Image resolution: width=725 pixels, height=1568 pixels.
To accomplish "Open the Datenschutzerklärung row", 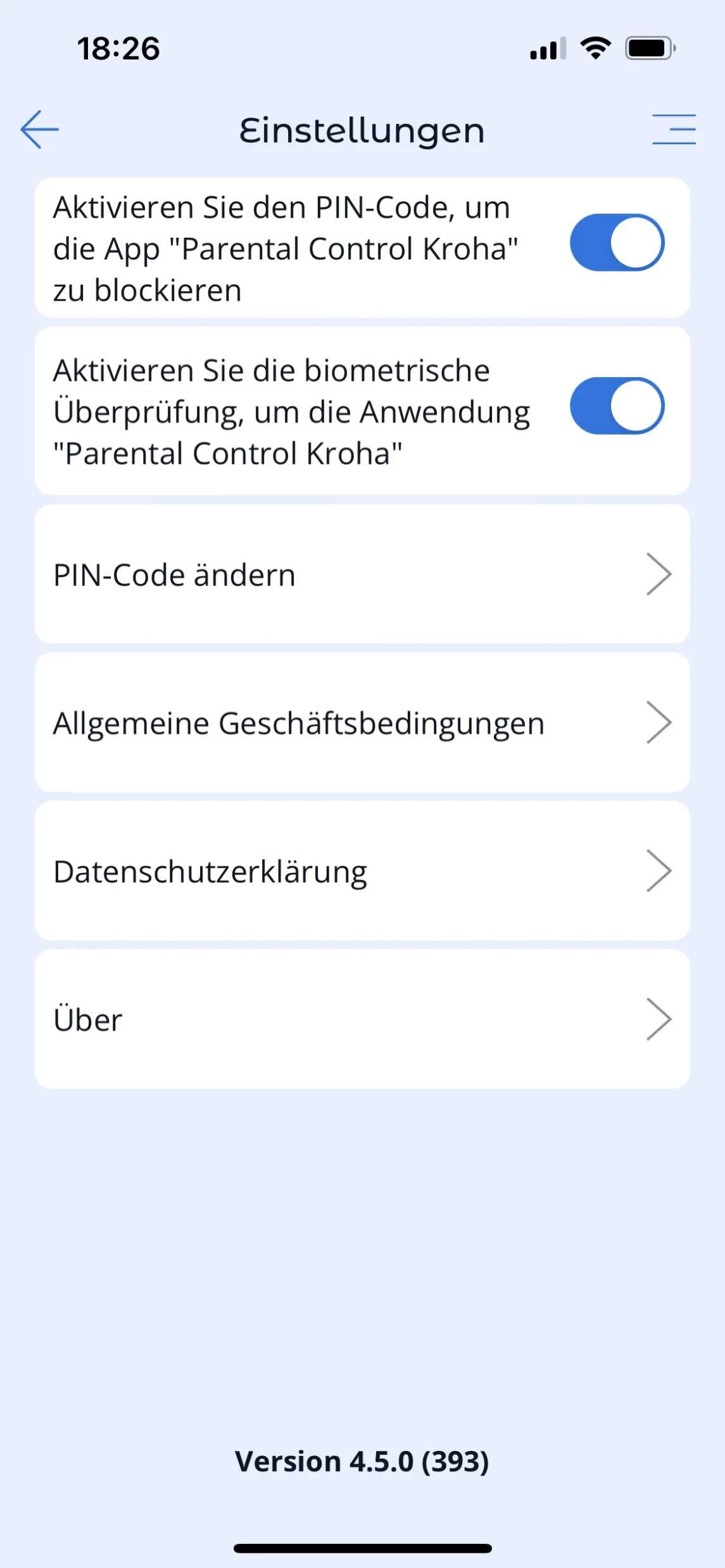I will [x=362, y=871].
